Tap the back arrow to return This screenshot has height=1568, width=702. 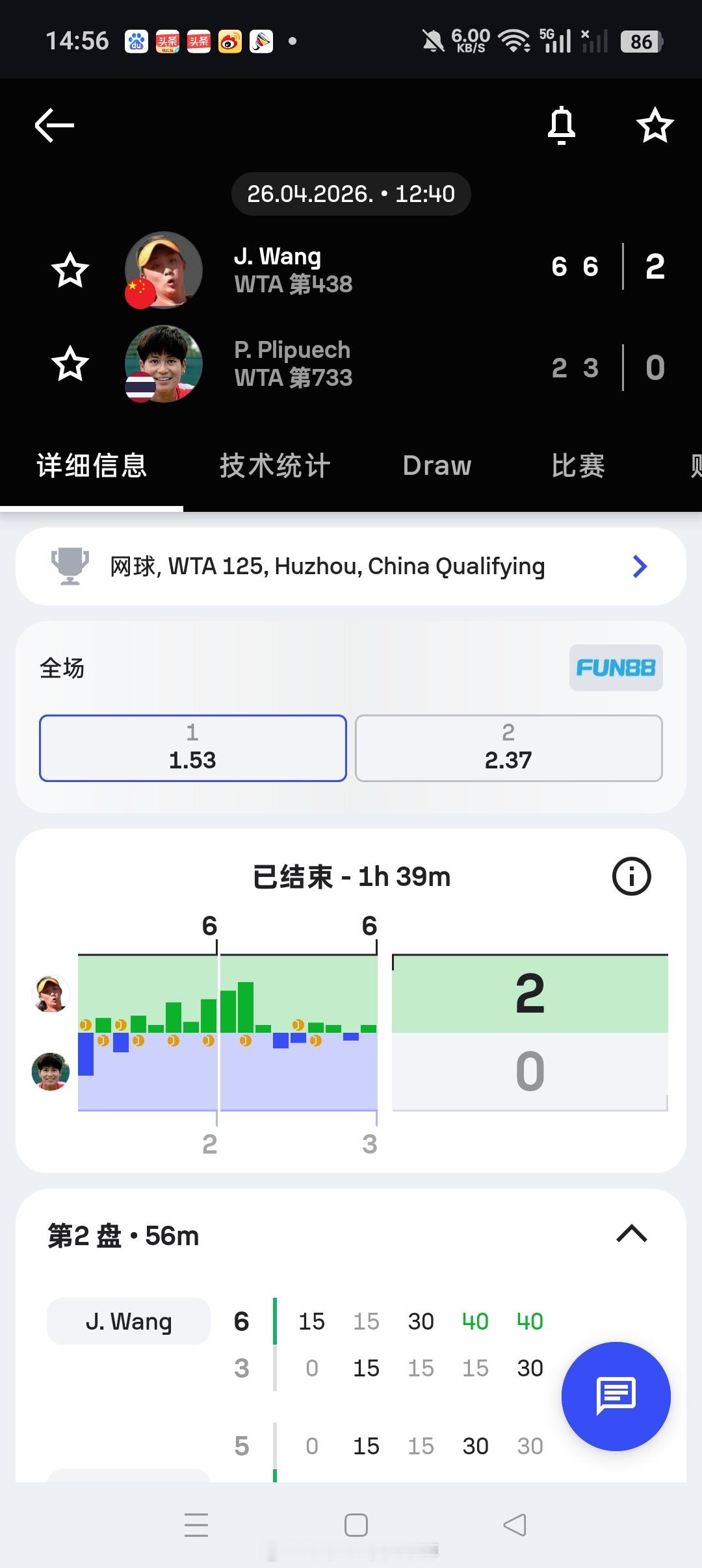(52, 125)
